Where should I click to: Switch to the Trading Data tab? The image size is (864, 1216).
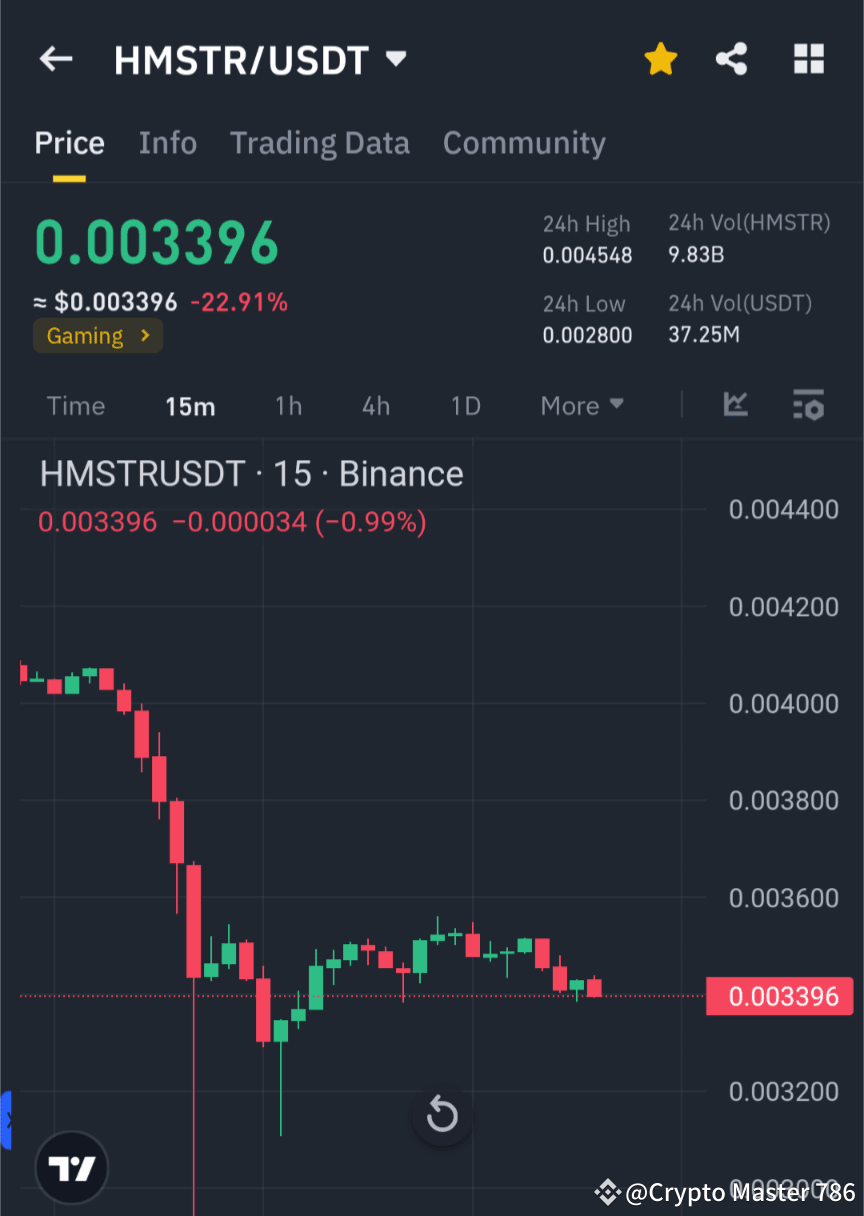[319, 143]
